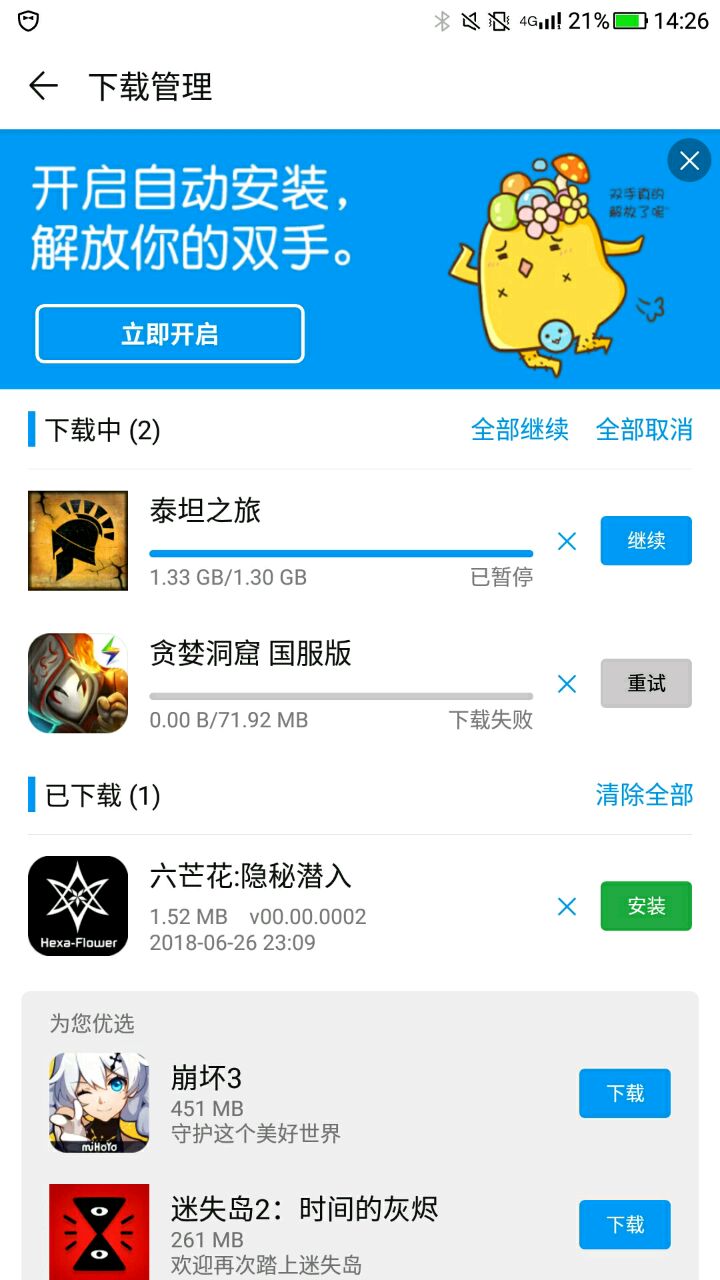Go back from 下载管理 page
Image resolution: width=720 pixels, height=1280 pixels.
point(43,86)
